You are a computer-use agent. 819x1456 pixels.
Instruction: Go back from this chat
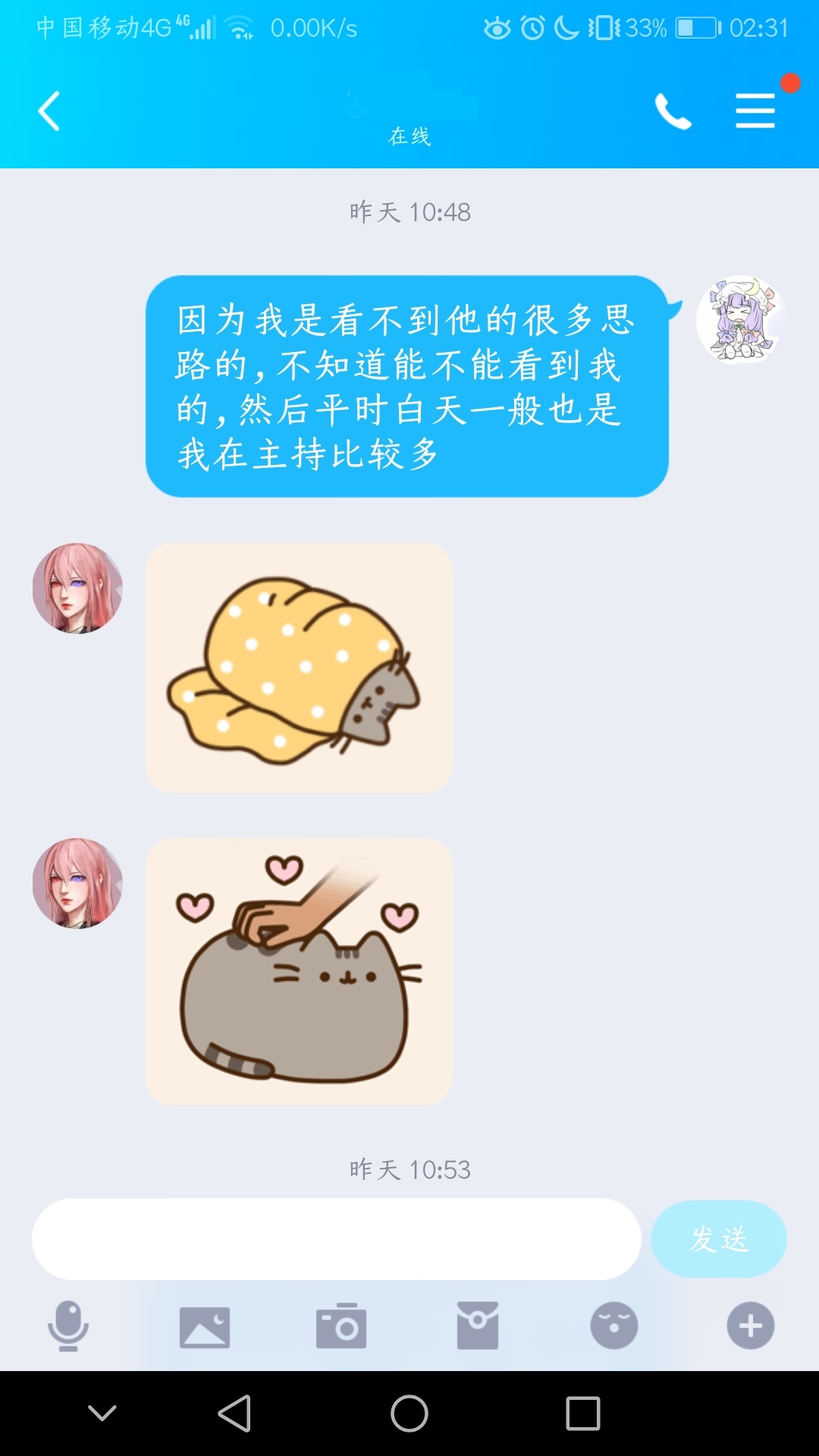(49, 111)
